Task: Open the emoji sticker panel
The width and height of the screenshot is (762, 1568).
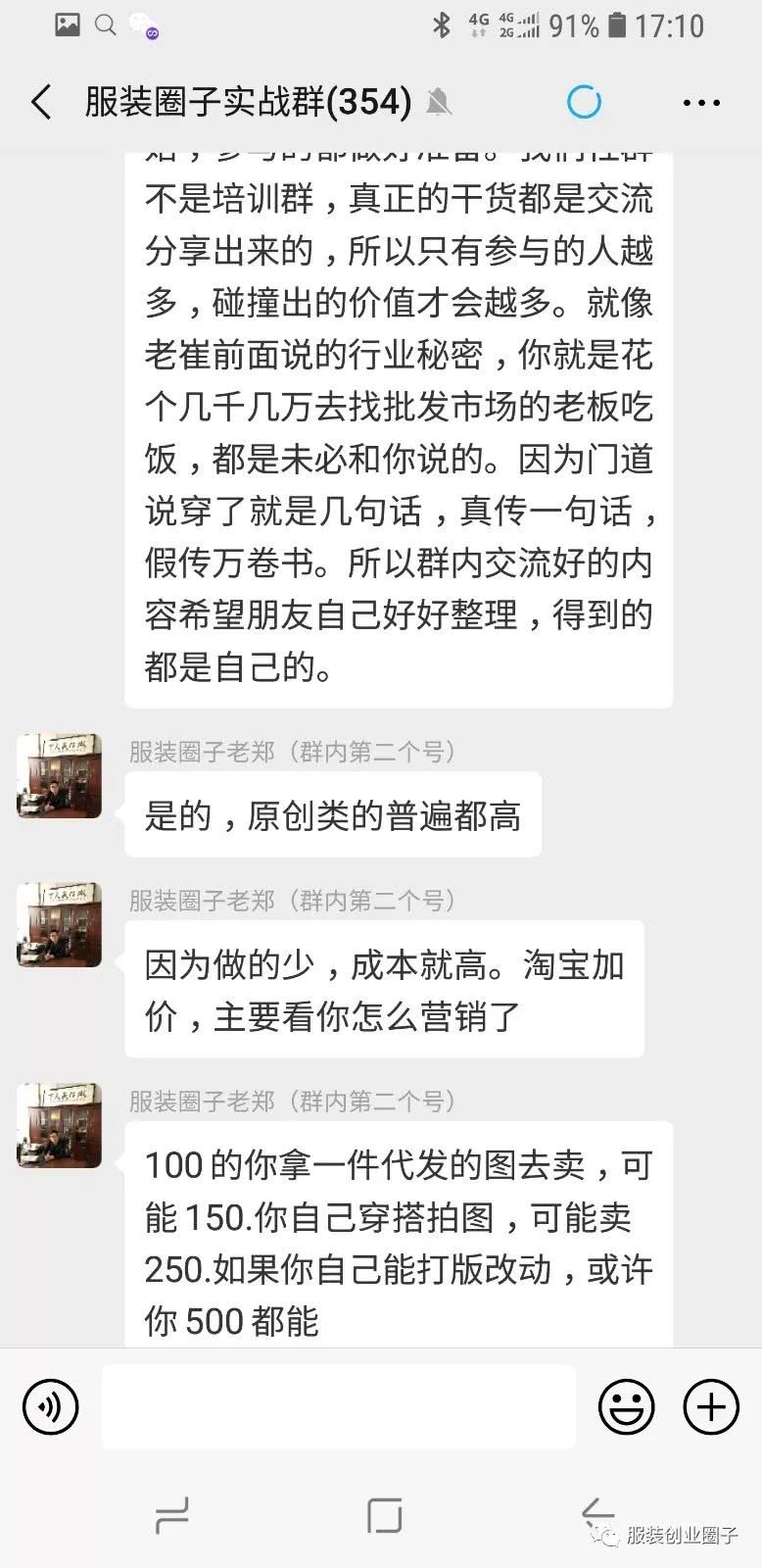Action: (x=626, y=1407)
